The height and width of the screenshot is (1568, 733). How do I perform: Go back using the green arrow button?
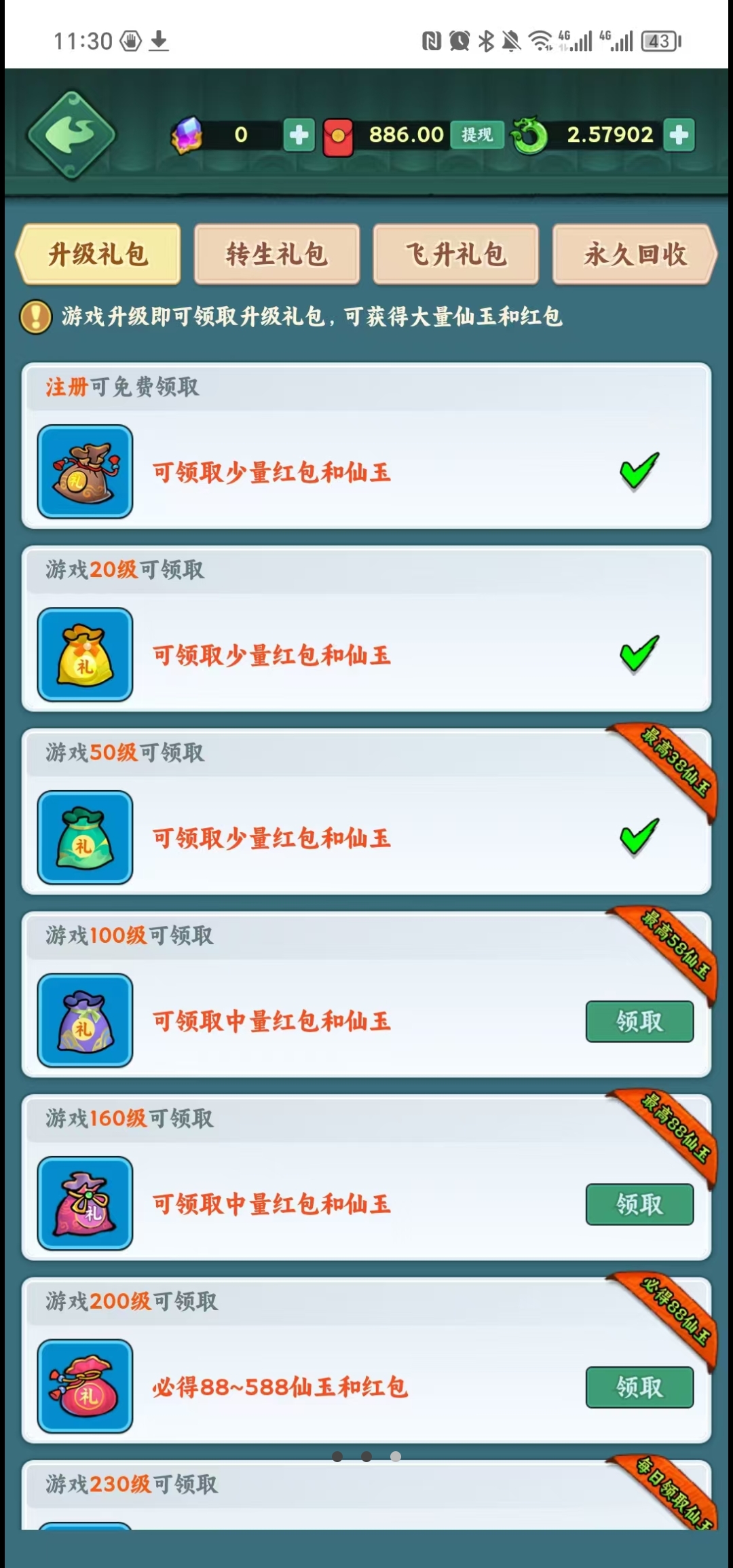[x=71, y=134]
